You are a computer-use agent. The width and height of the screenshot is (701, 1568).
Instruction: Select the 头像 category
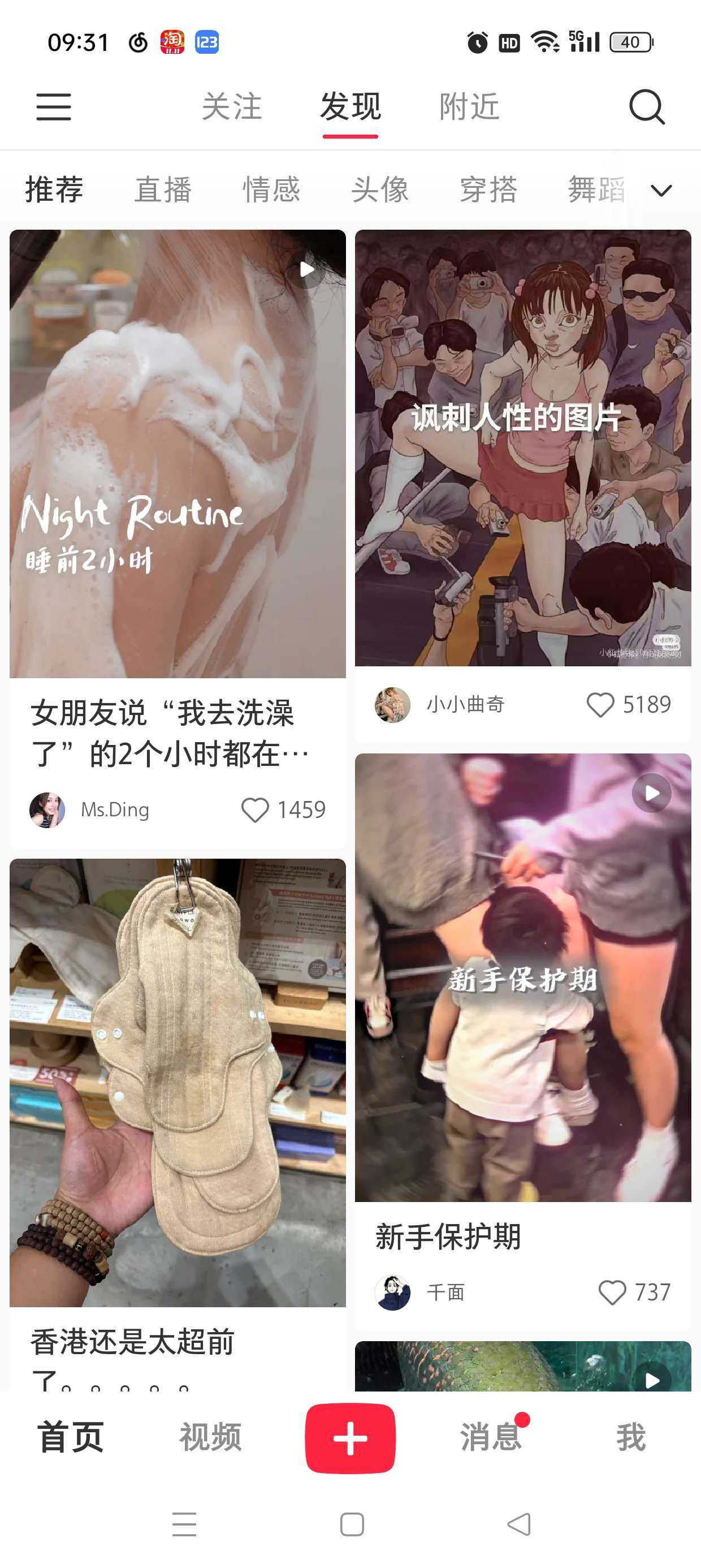(380, 189)
